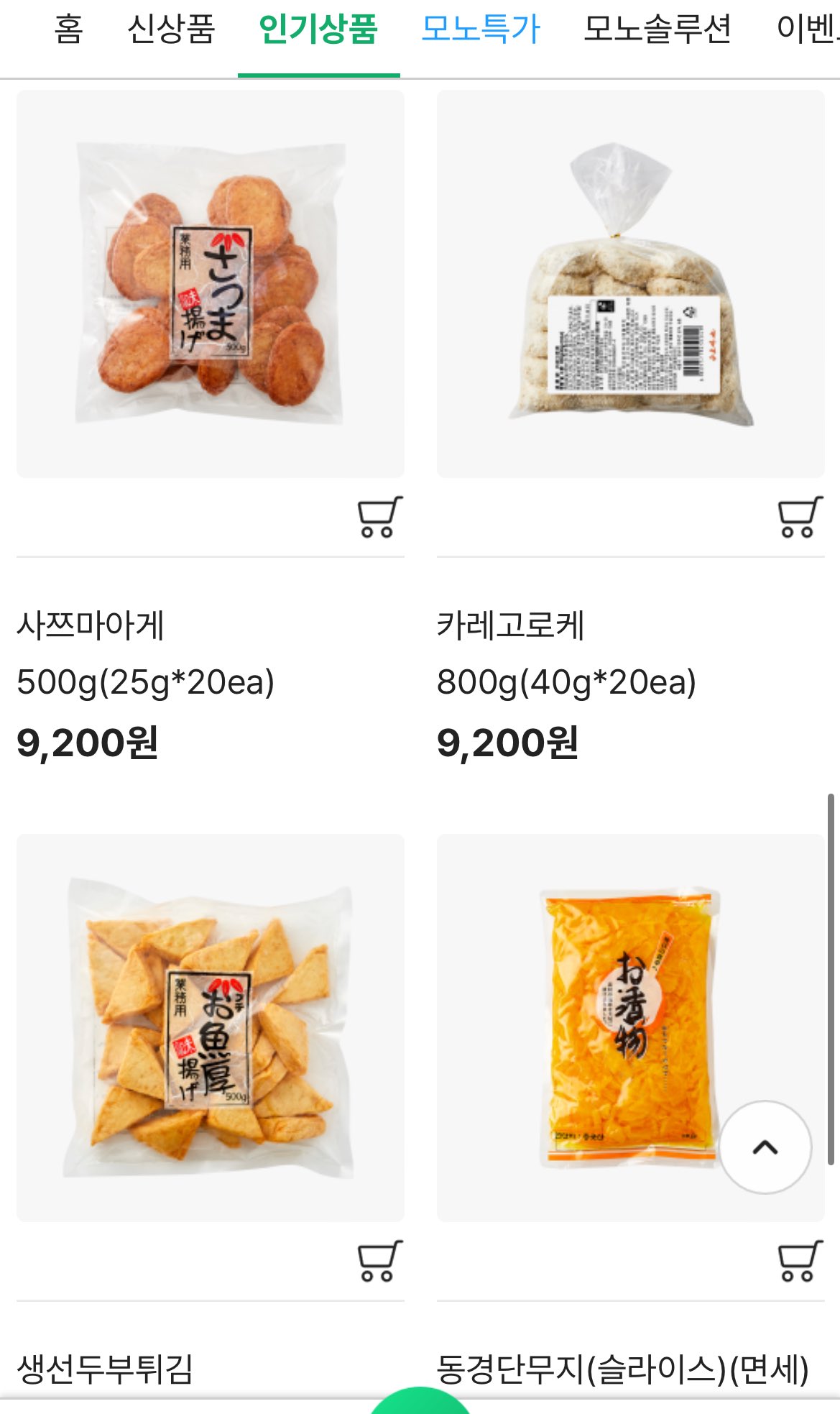Open the 사쯔마아게 product image
840x1414 pixels.
point(210,283)
